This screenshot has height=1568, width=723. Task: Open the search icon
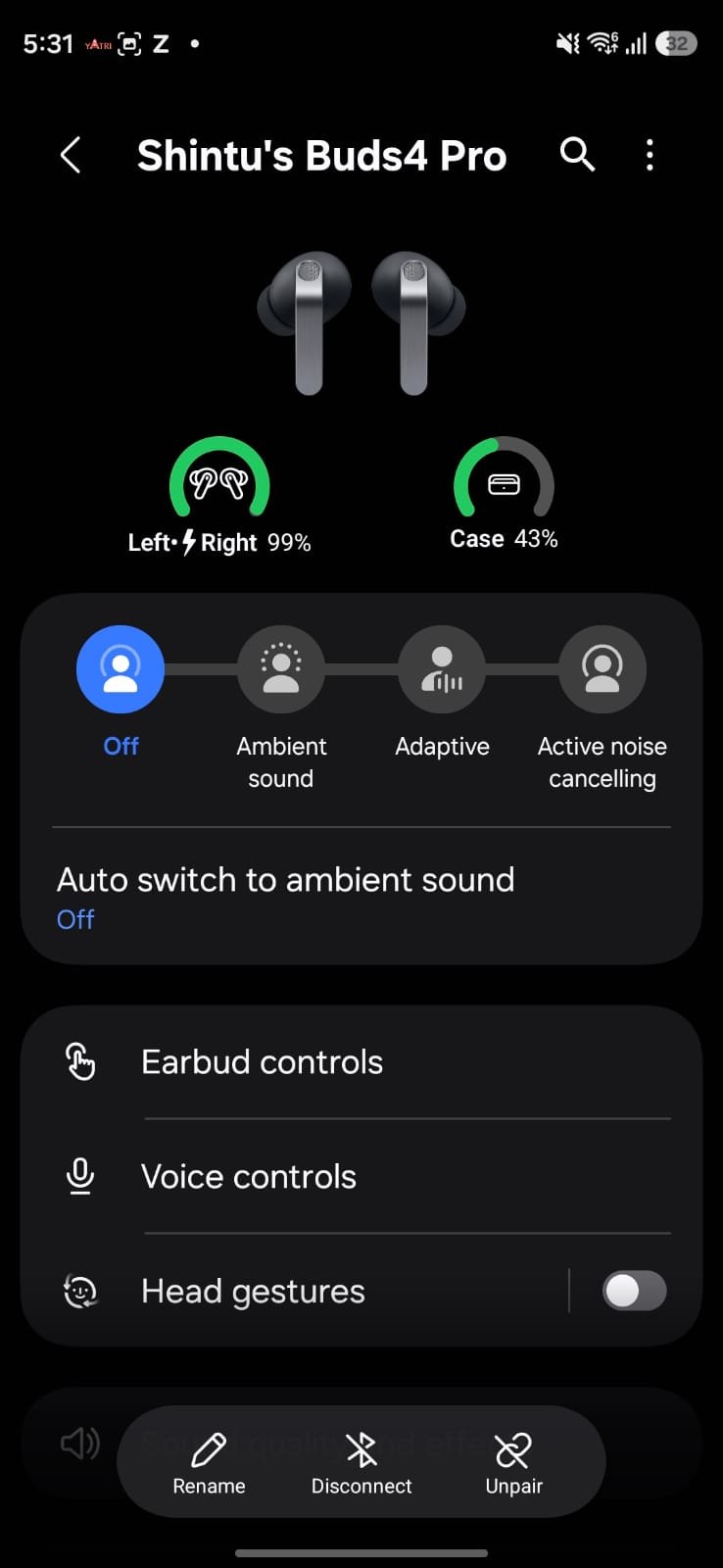point(577,155)
